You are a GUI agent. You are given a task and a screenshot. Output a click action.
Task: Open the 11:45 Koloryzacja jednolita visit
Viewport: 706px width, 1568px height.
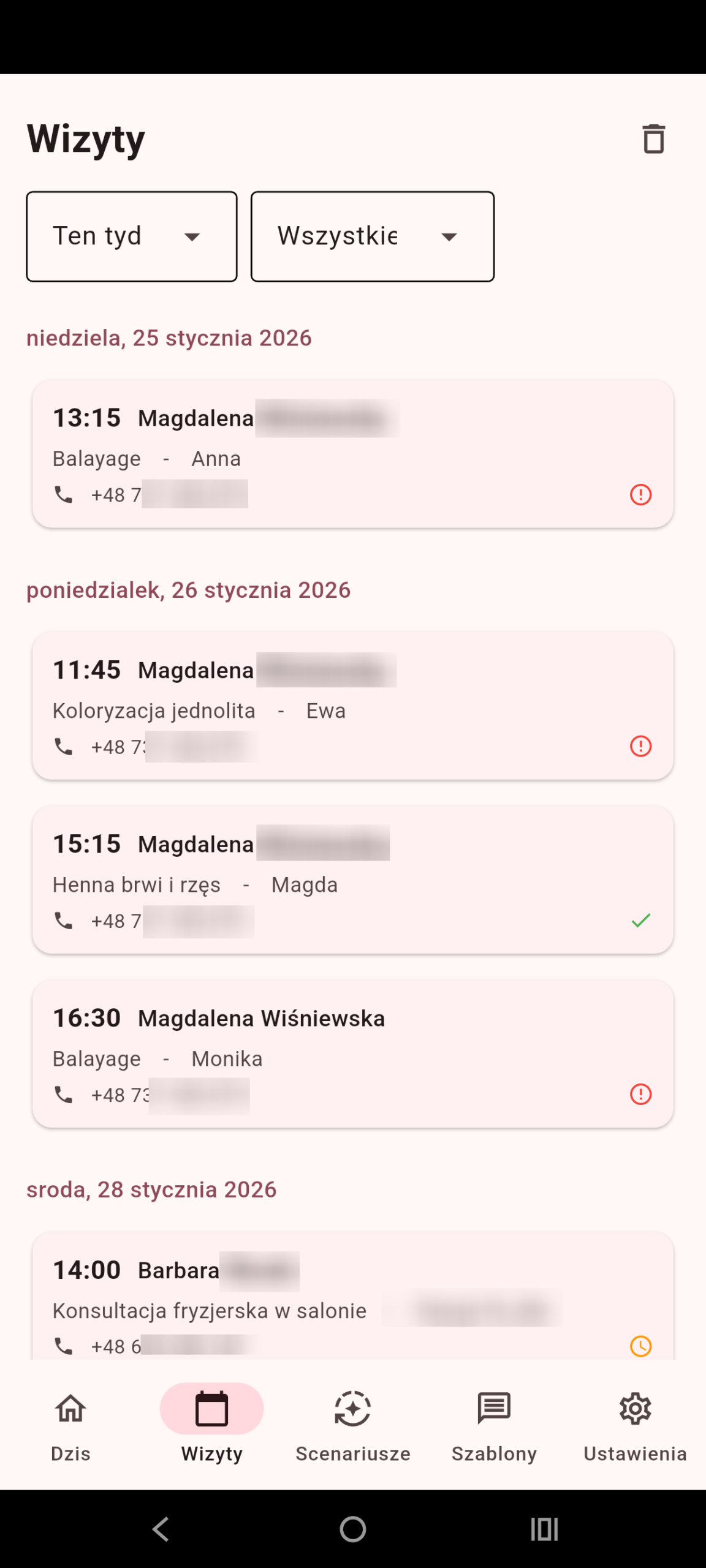click(353, 706)
